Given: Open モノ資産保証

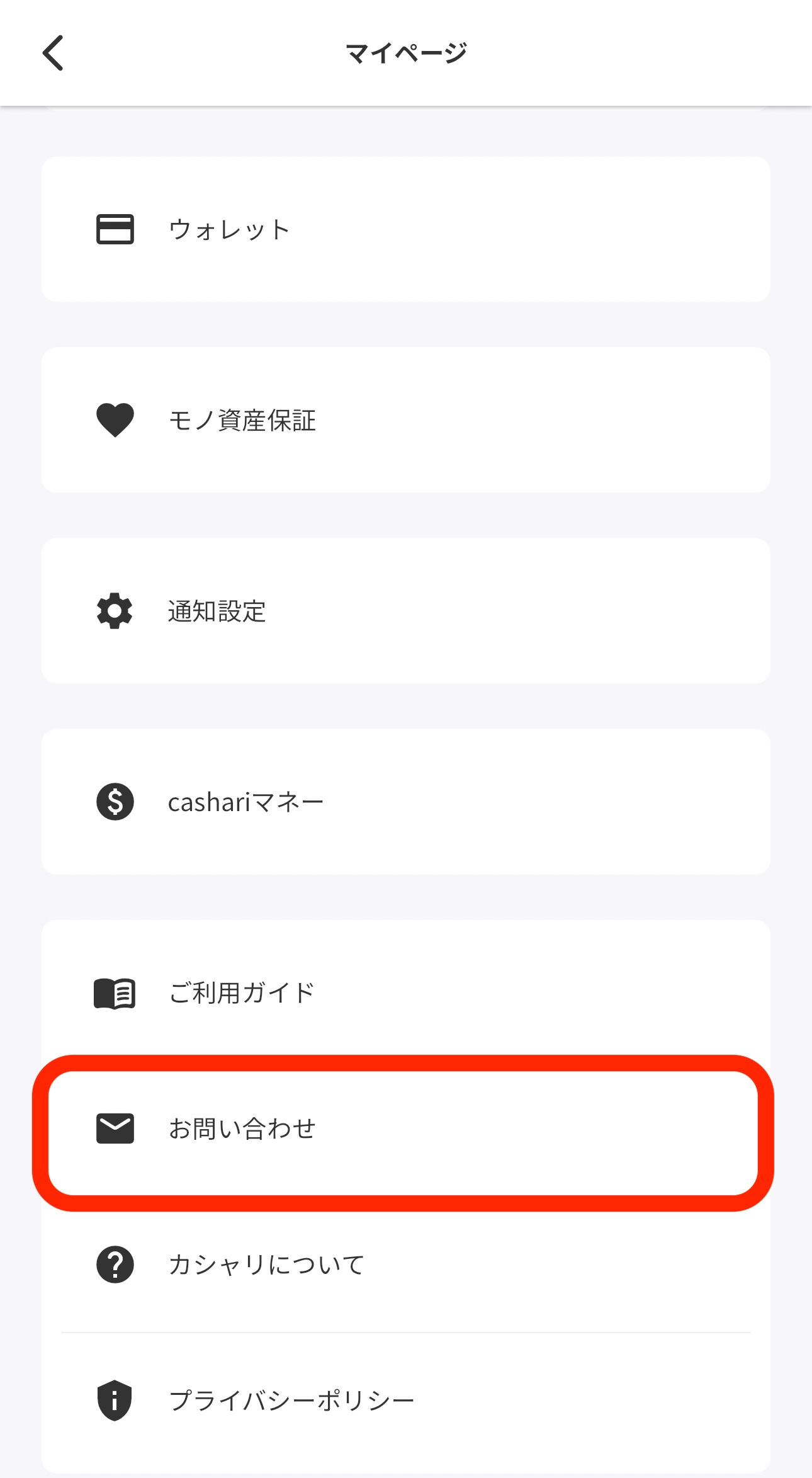Looking at the screenshot, I should pyautogui.click(x=405, y=420).
